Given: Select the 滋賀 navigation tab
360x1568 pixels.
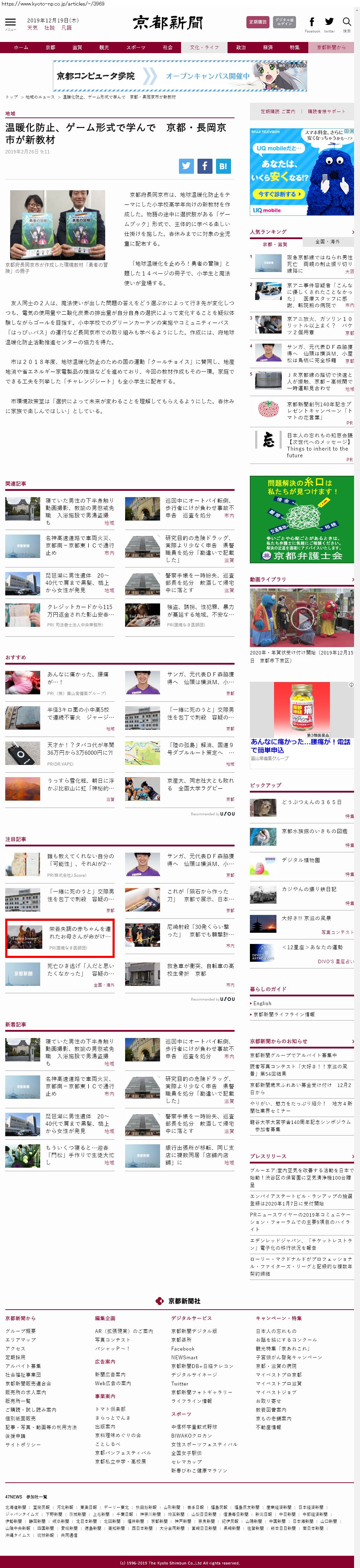Looking at the screenshot, I should click(77, 48).
